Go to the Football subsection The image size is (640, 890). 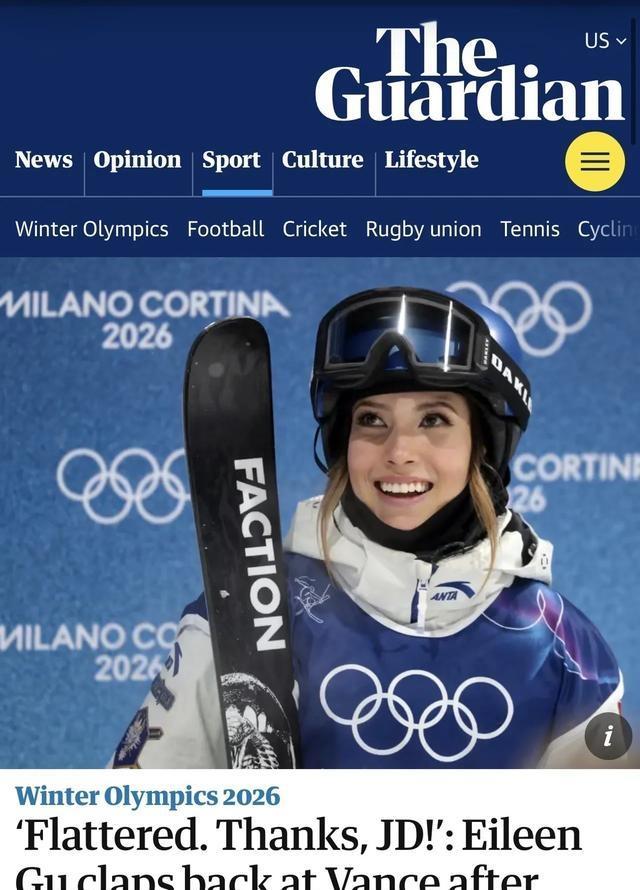tap(226, 229)
